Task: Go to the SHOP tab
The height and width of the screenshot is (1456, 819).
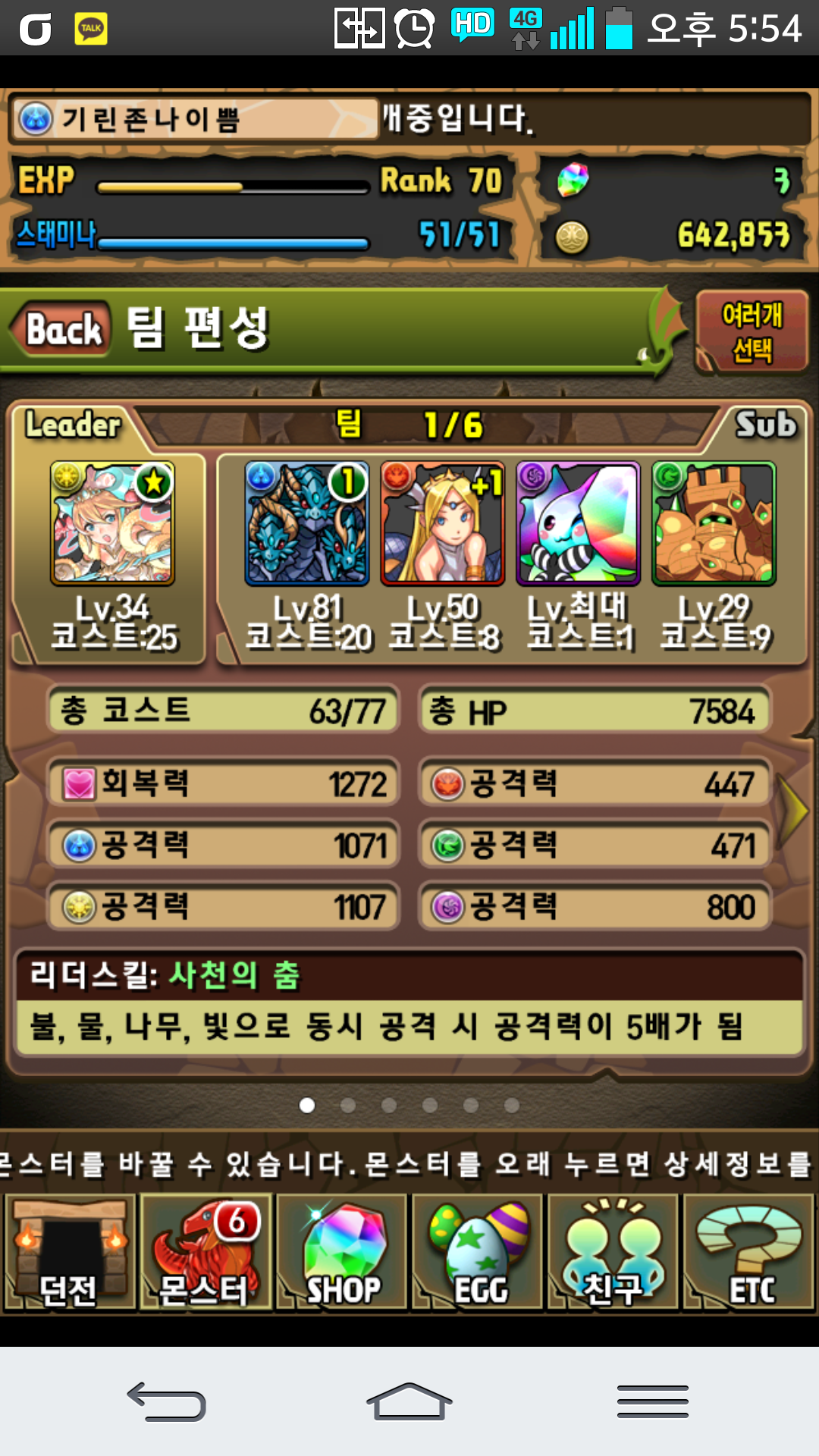Action: click(x=342, y=1253)
